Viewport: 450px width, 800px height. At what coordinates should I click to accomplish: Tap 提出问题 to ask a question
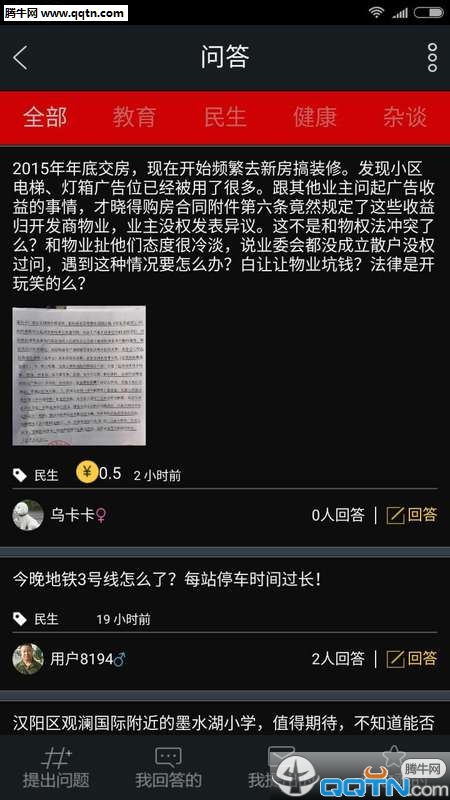click(56, 767)
